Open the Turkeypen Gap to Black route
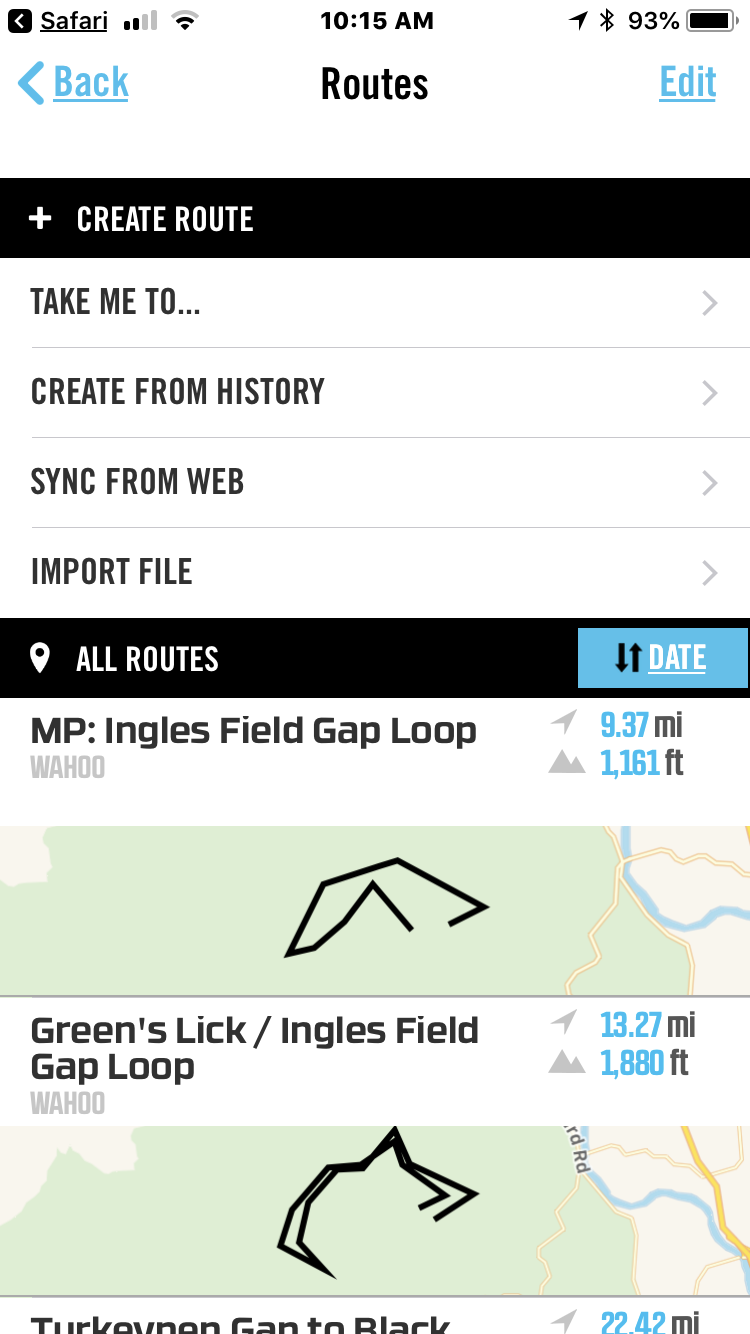Viewport: 750px width, 1334px height. (x=240, y=1323)
